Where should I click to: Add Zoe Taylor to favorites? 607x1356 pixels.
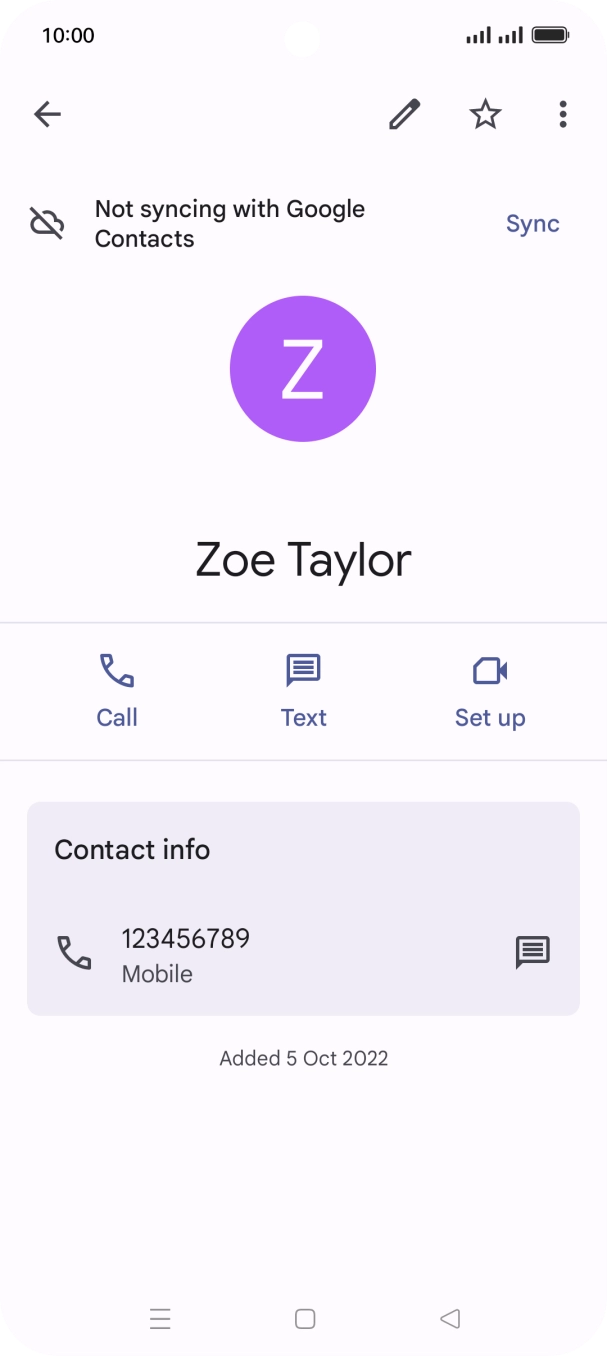point(485,115)
